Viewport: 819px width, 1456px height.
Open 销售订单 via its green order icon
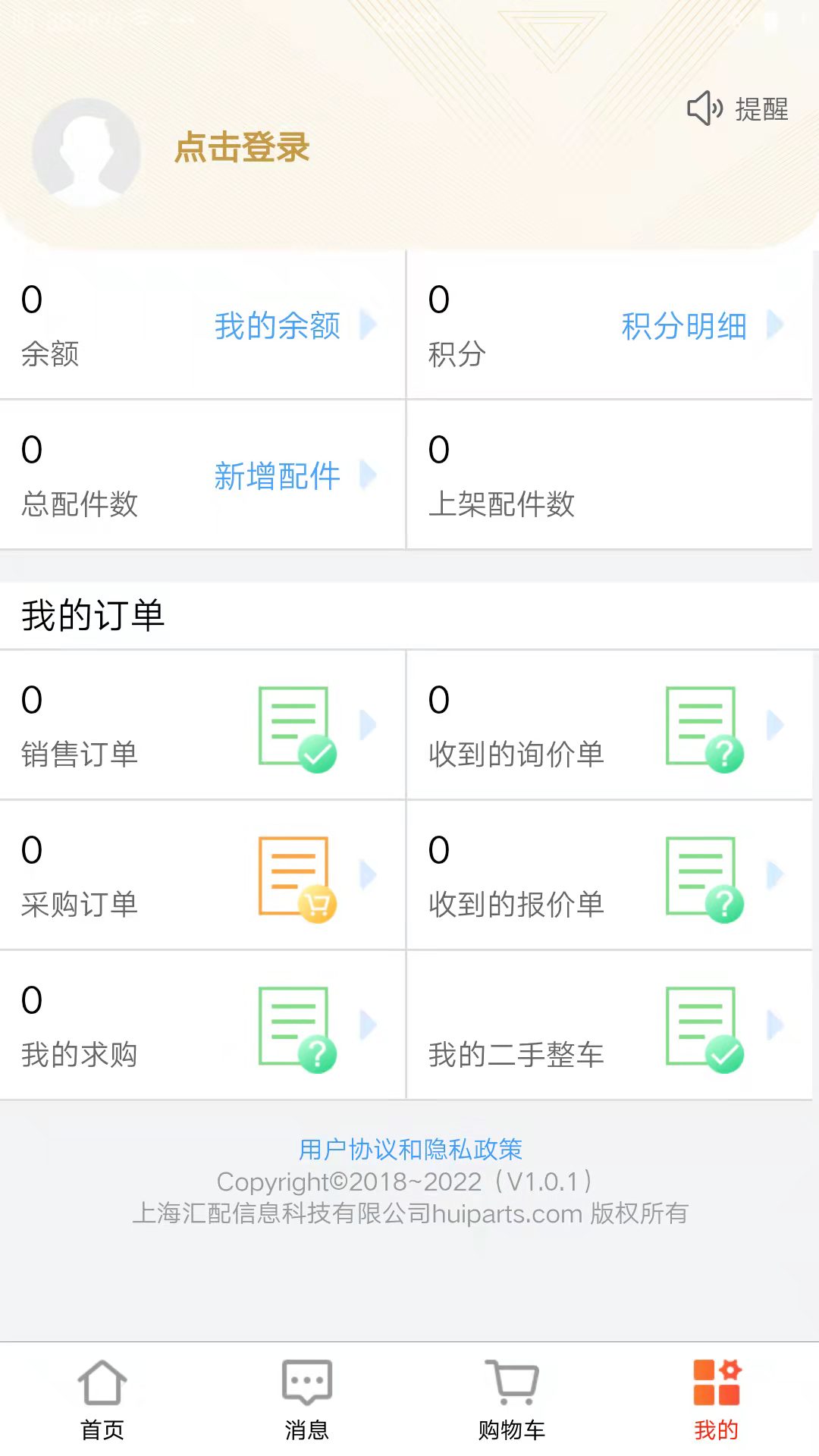click(293, 726)
